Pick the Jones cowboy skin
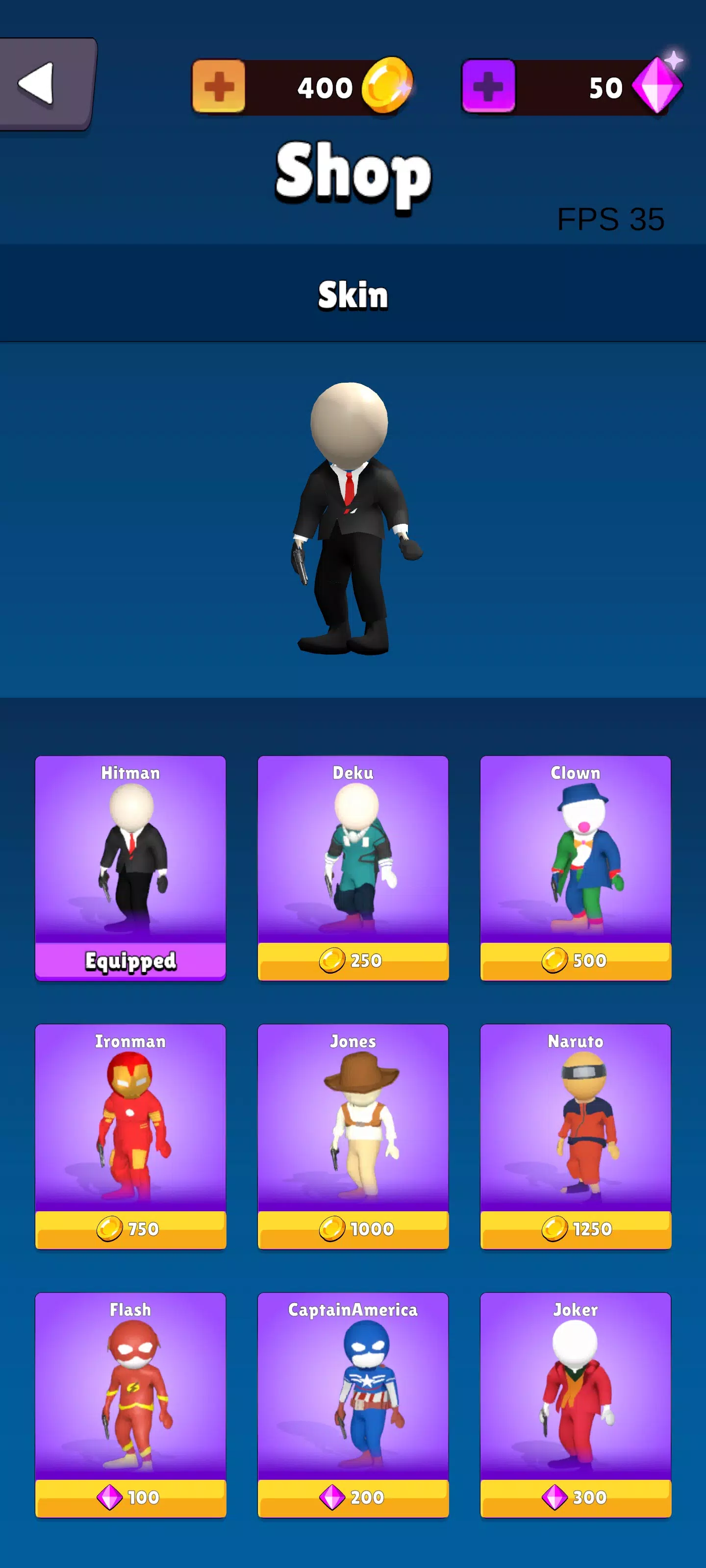This screenshot has height=1568, width=706. click(353, 1136)
